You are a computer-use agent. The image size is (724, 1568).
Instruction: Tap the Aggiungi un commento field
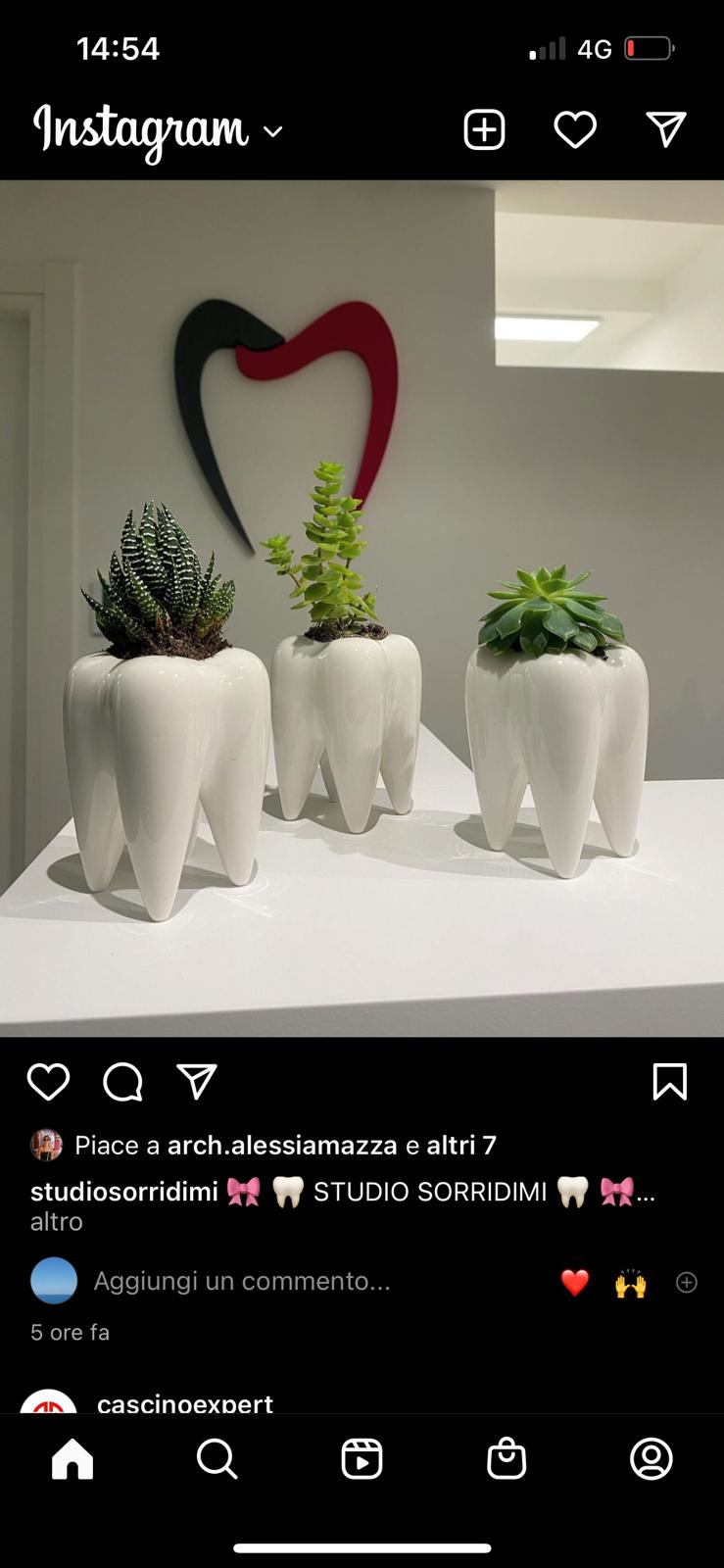click(242, 1281)
